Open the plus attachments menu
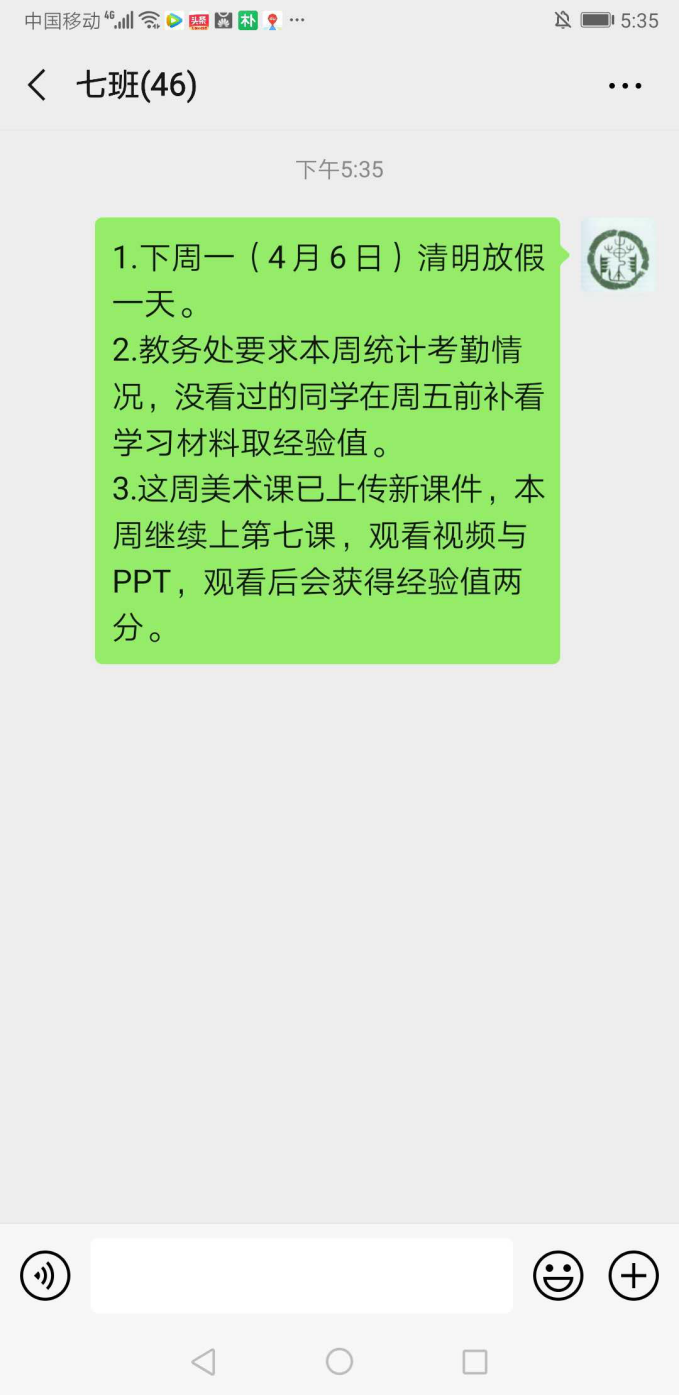The image size is (679, 1396). coord(634,1276)
